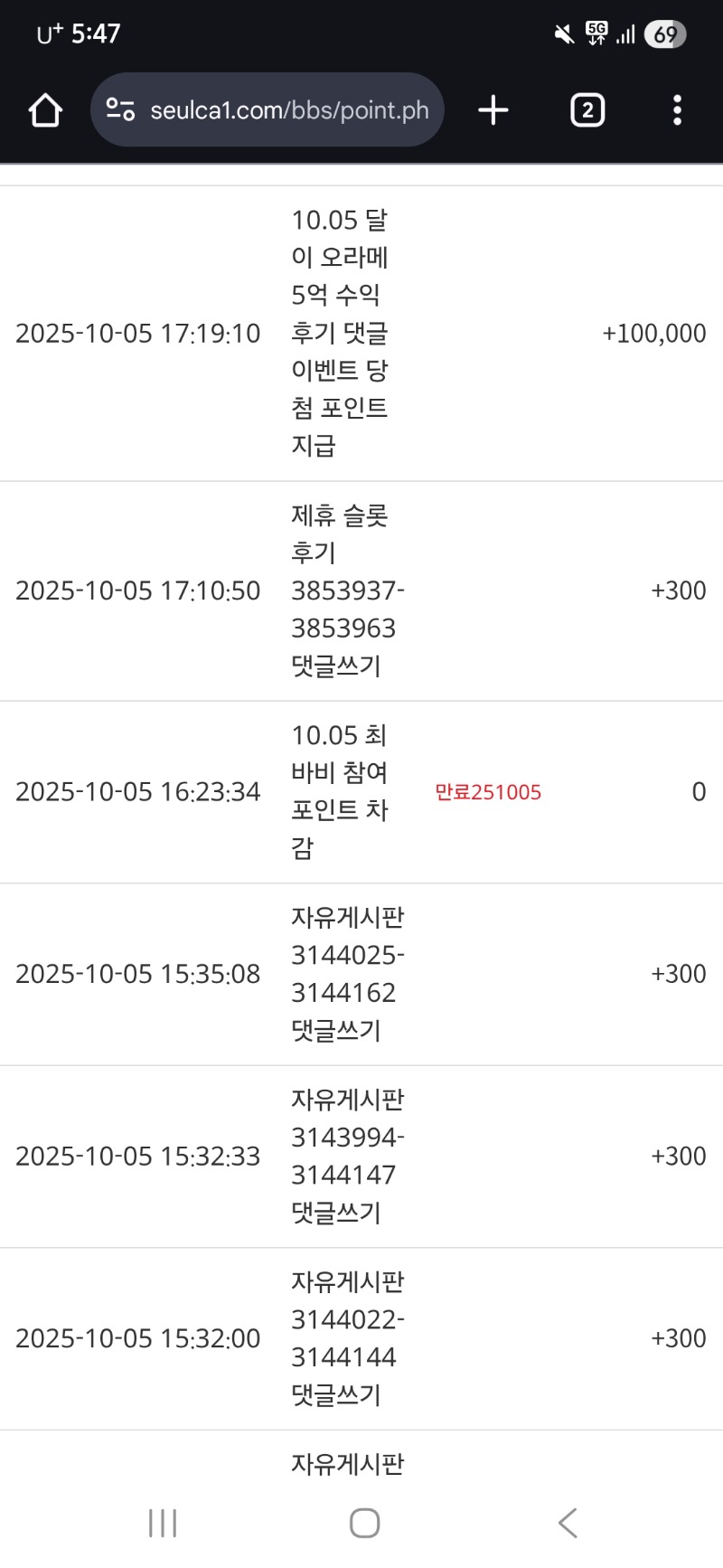Open the system recent apps view
The height and width of the screenshot is (1568, 723).
(163, 1523)
